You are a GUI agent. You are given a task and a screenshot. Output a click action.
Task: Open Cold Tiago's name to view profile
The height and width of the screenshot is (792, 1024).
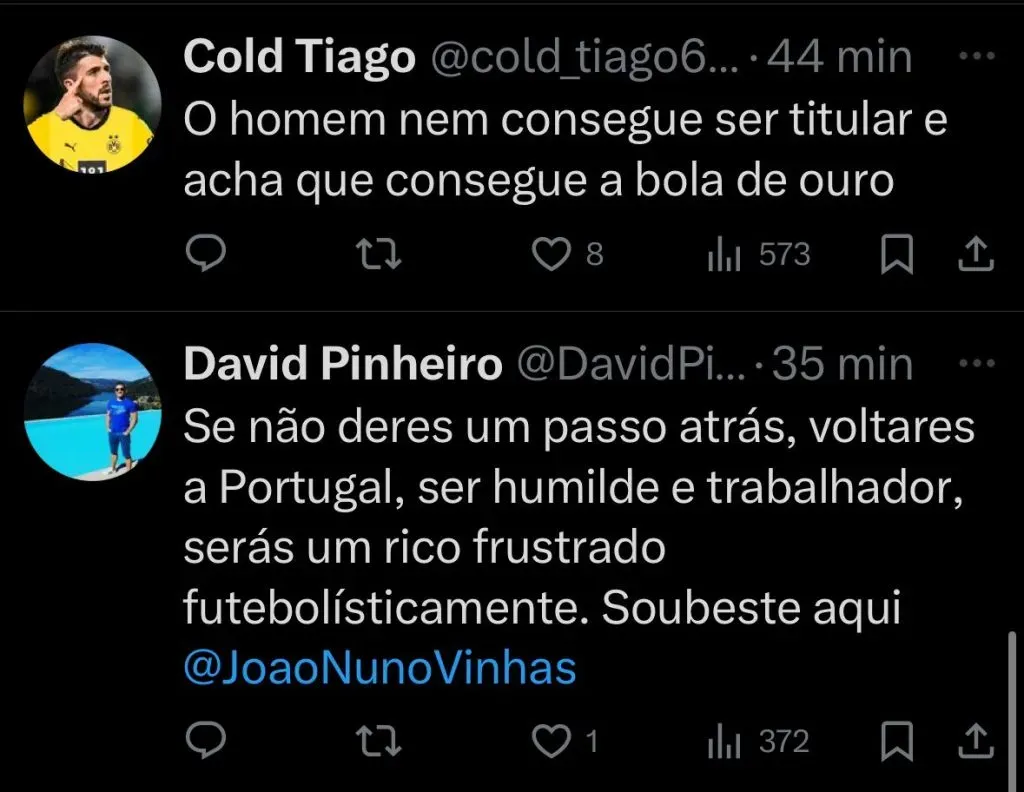click(299, 58)
